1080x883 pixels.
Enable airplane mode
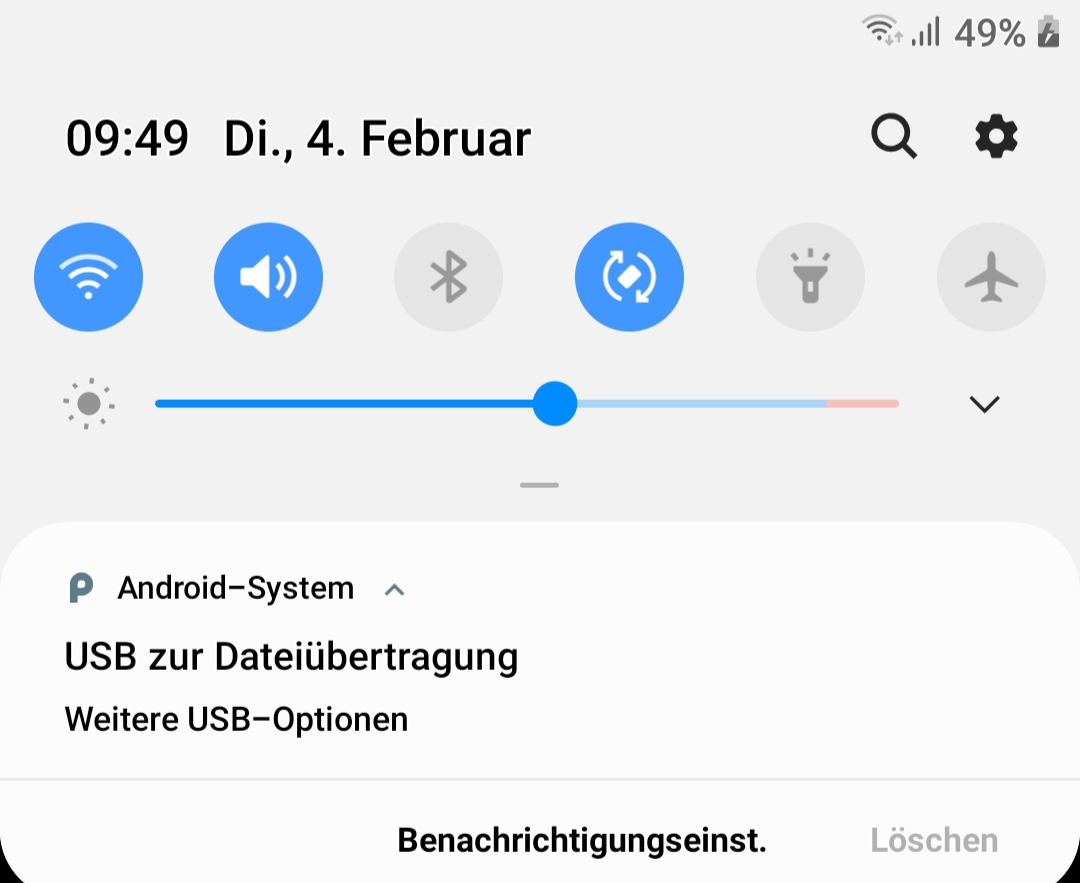click(x=991, y=277)
